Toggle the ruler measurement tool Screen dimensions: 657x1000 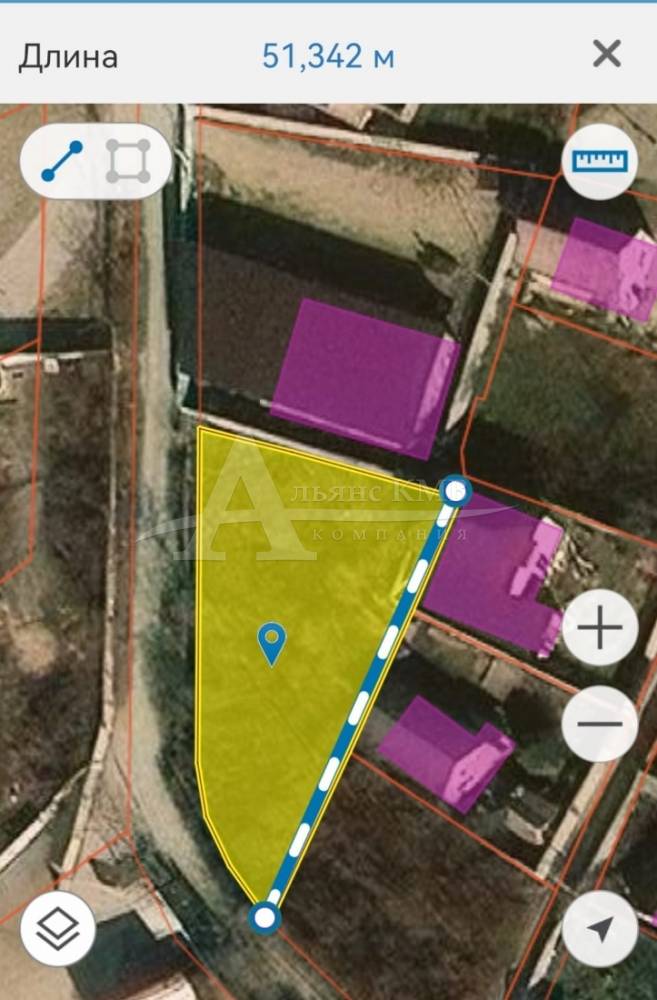[x=599, y=161]
